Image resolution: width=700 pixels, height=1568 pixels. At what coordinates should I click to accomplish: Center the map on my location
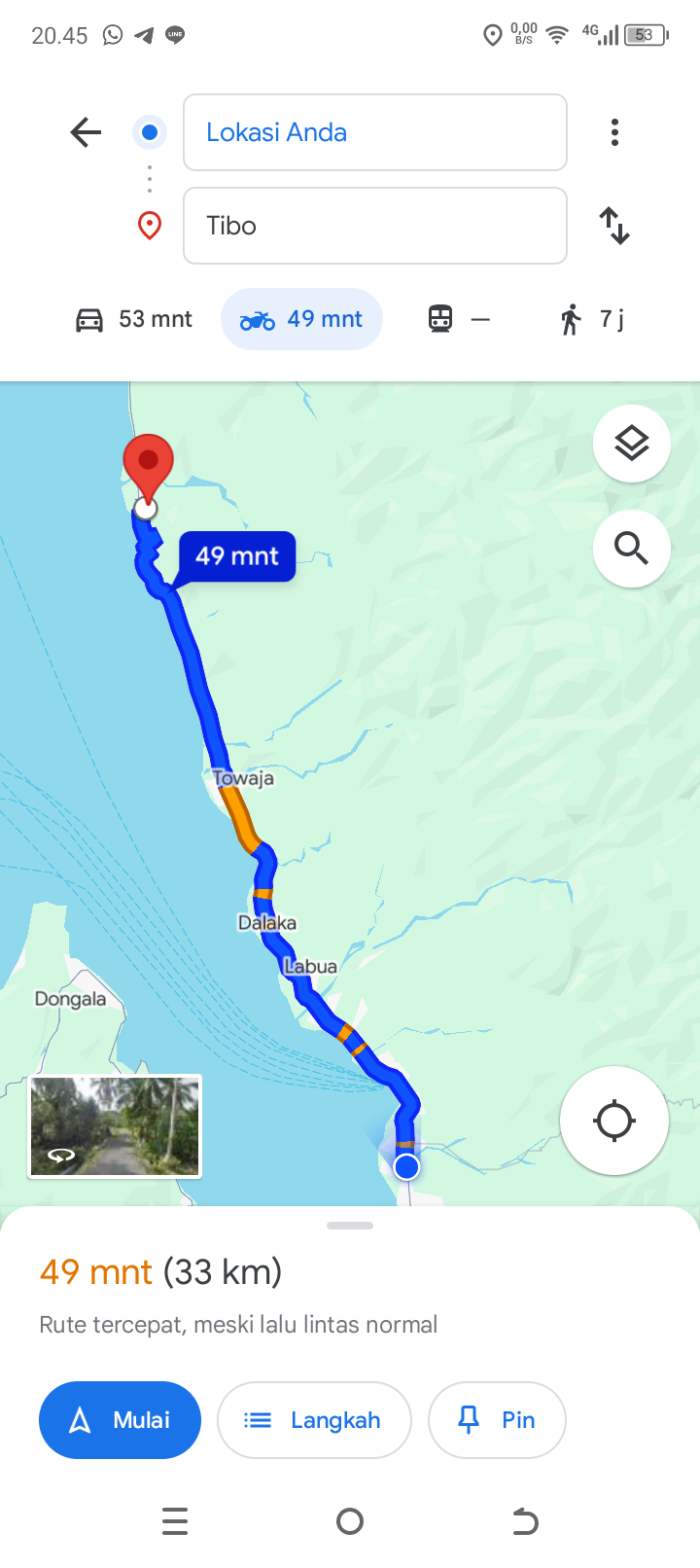[614, 1121]
